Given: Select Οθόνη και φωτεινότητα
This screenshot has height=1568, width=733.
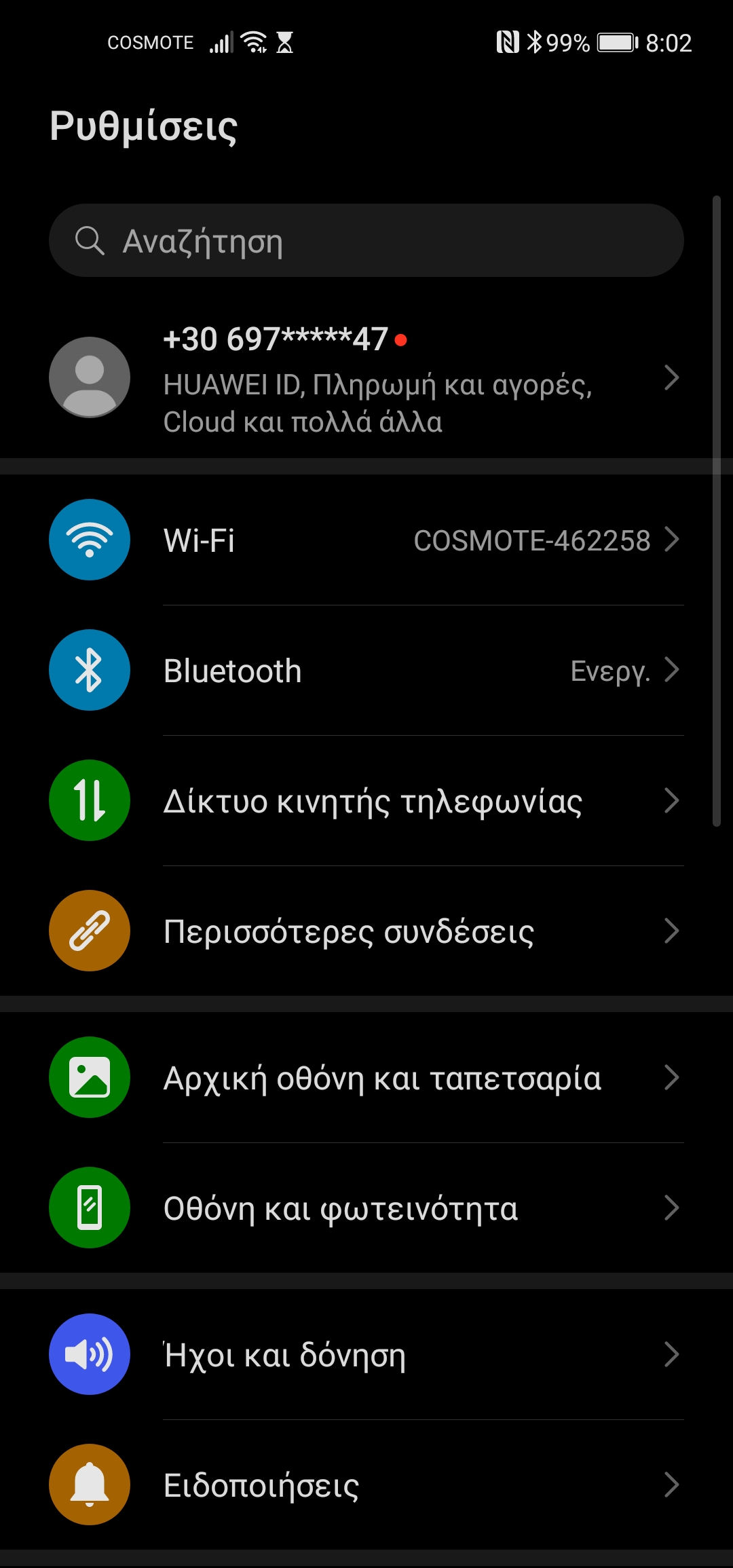Looking at the screenshot, I should pyautogui.click(x=366, y=1208).
